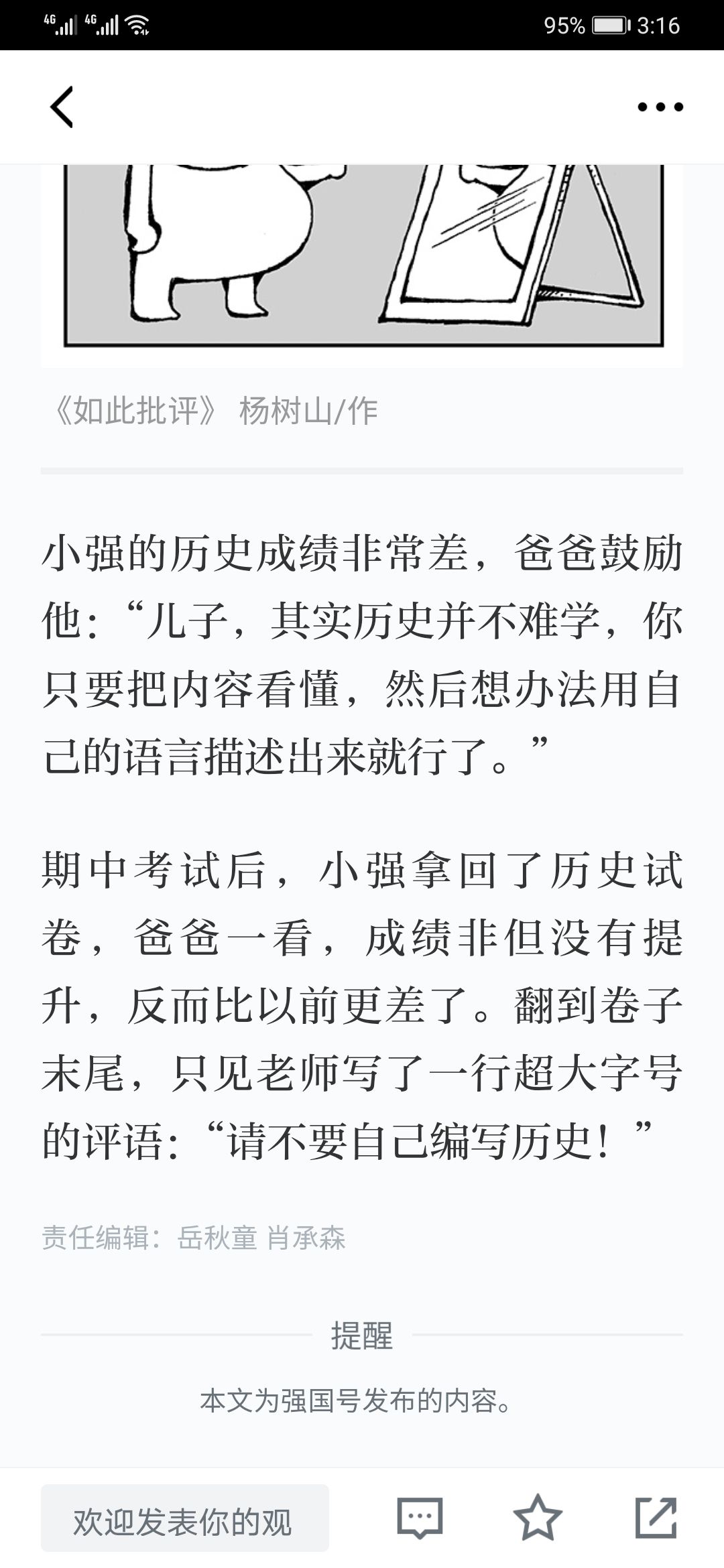Open the comments bubble icon
724x1568 pixels.
(x=420, y=1518)
